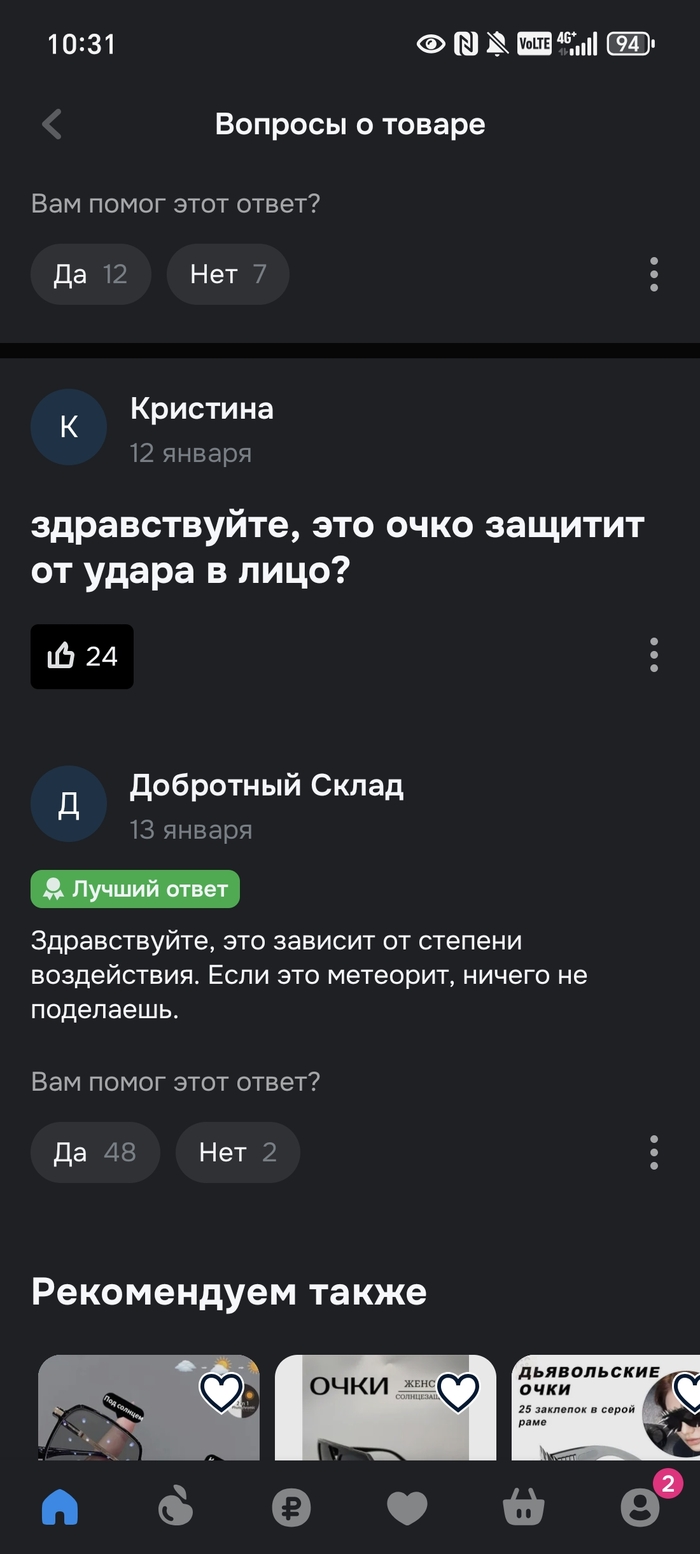The width and height of the screenshot is (700, 1554).
Task: Favorite the ОЧКИ женские product with heart
Action: [458, 1391]
